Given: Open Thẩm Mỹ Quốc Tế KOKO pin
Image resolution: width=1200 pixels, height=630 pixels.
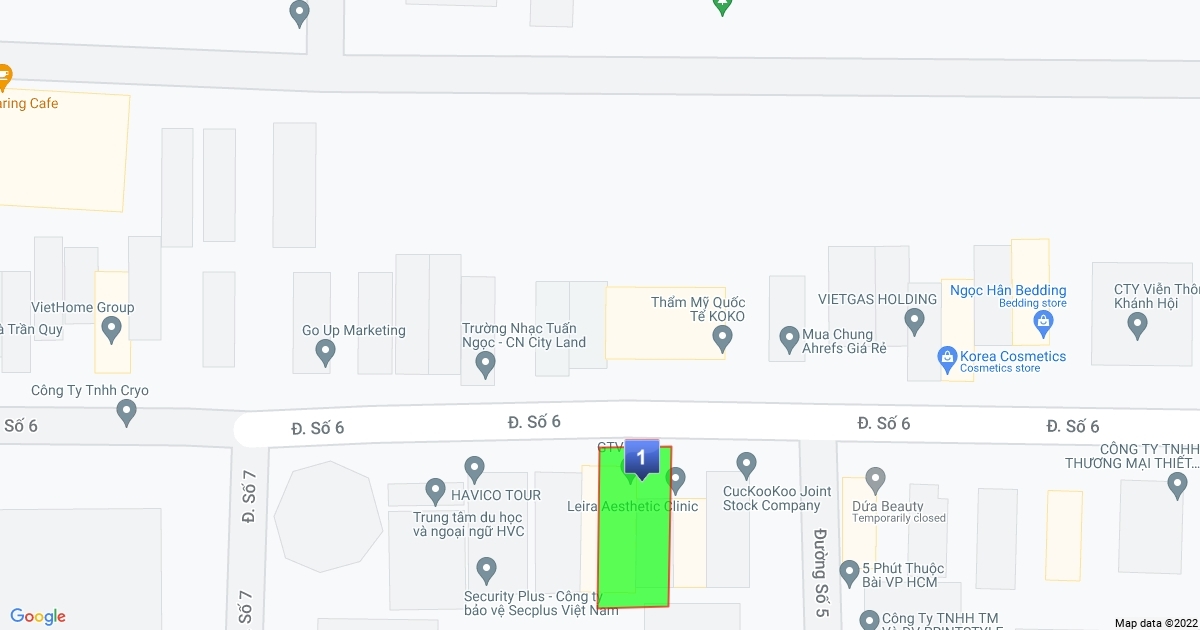Looking at the screenshot, I should coord(722,340).
